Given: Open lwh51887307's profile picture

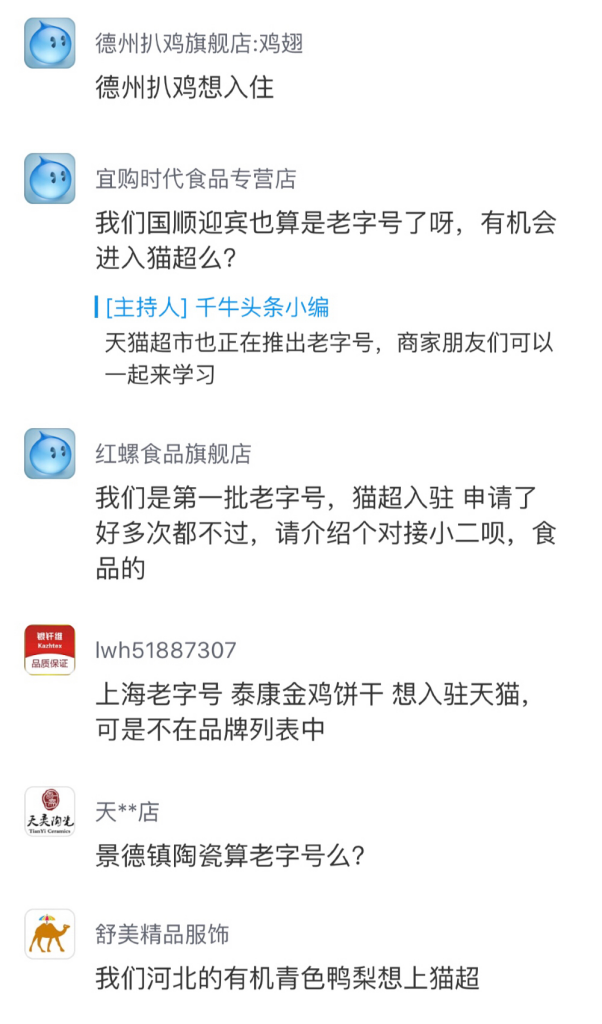Looking at the screenshot, I should tap(50, 650).
